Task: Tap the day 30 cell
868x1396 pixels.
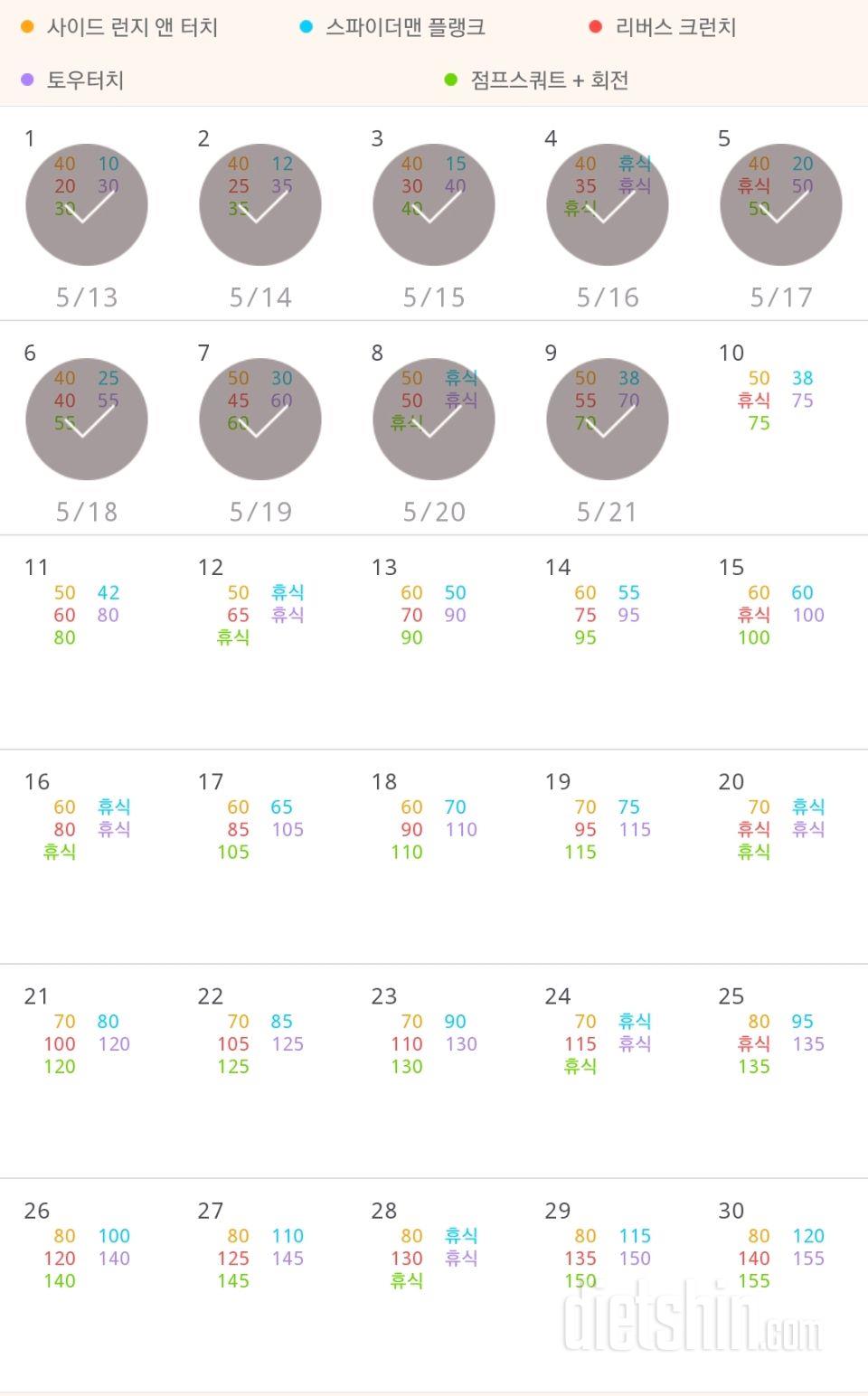Action: click(781, 1284)
